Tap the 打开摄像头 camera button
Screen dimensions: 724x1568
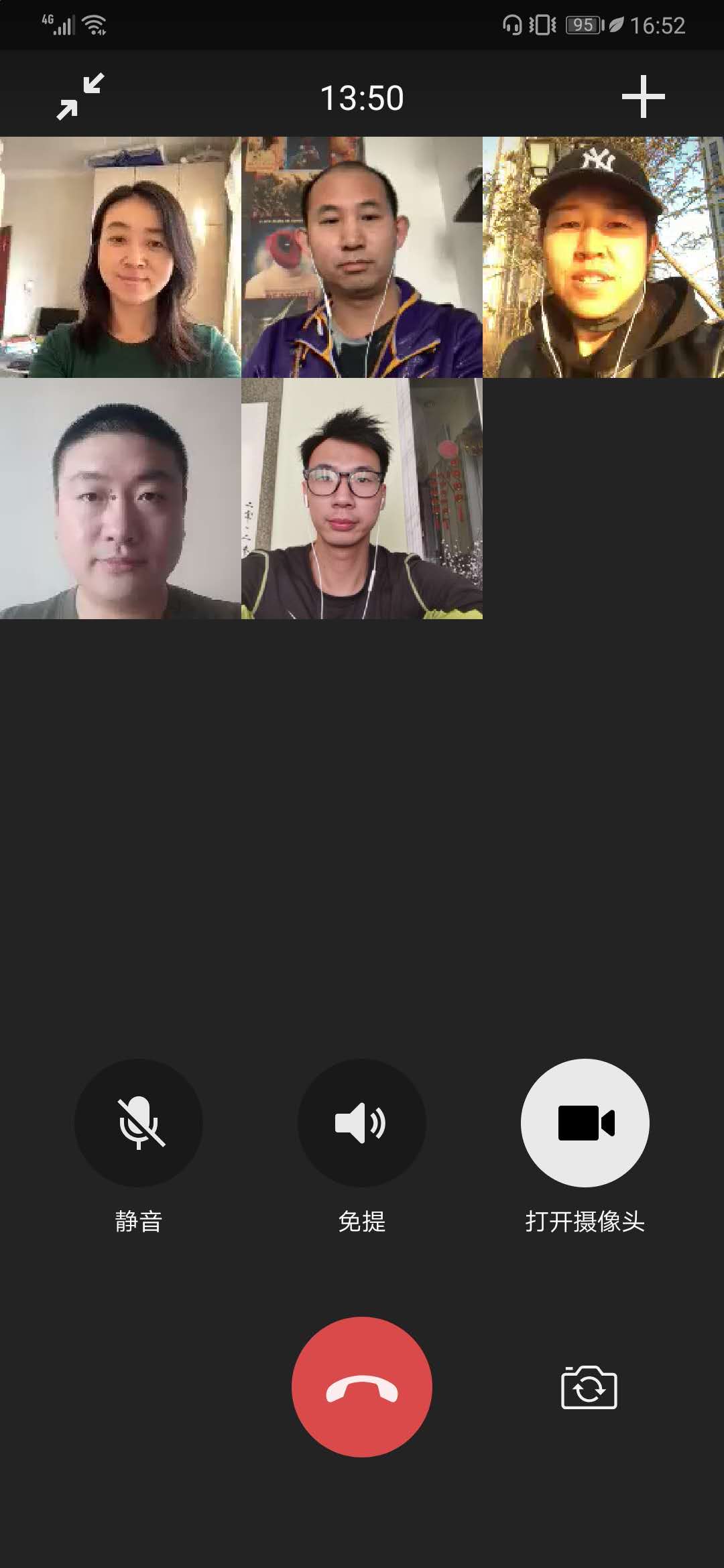coord(585,1123)
